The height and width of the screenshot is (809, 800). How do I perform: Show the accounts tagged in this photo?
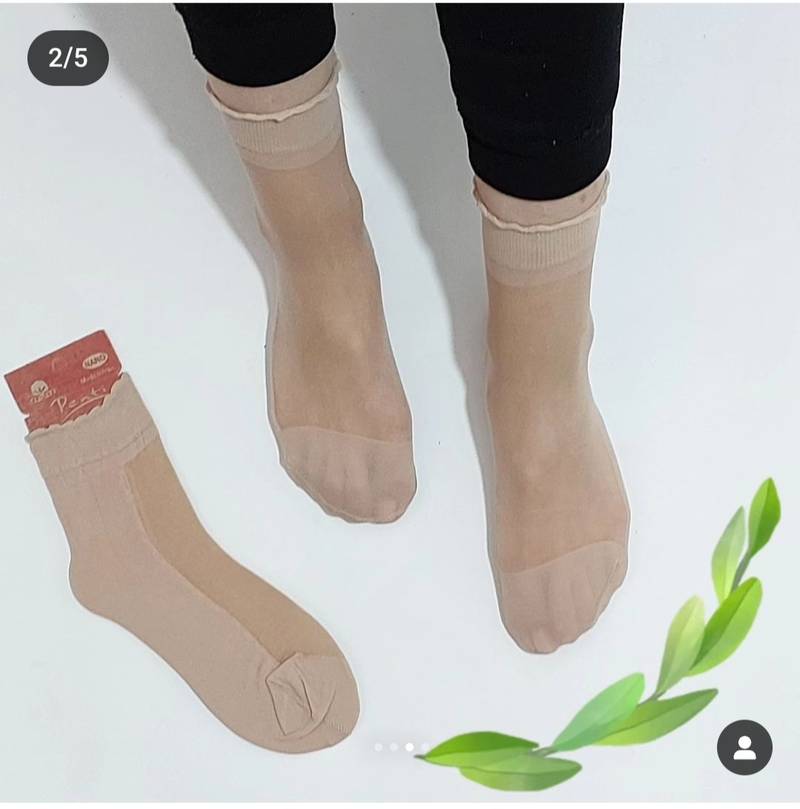(745, 748)
